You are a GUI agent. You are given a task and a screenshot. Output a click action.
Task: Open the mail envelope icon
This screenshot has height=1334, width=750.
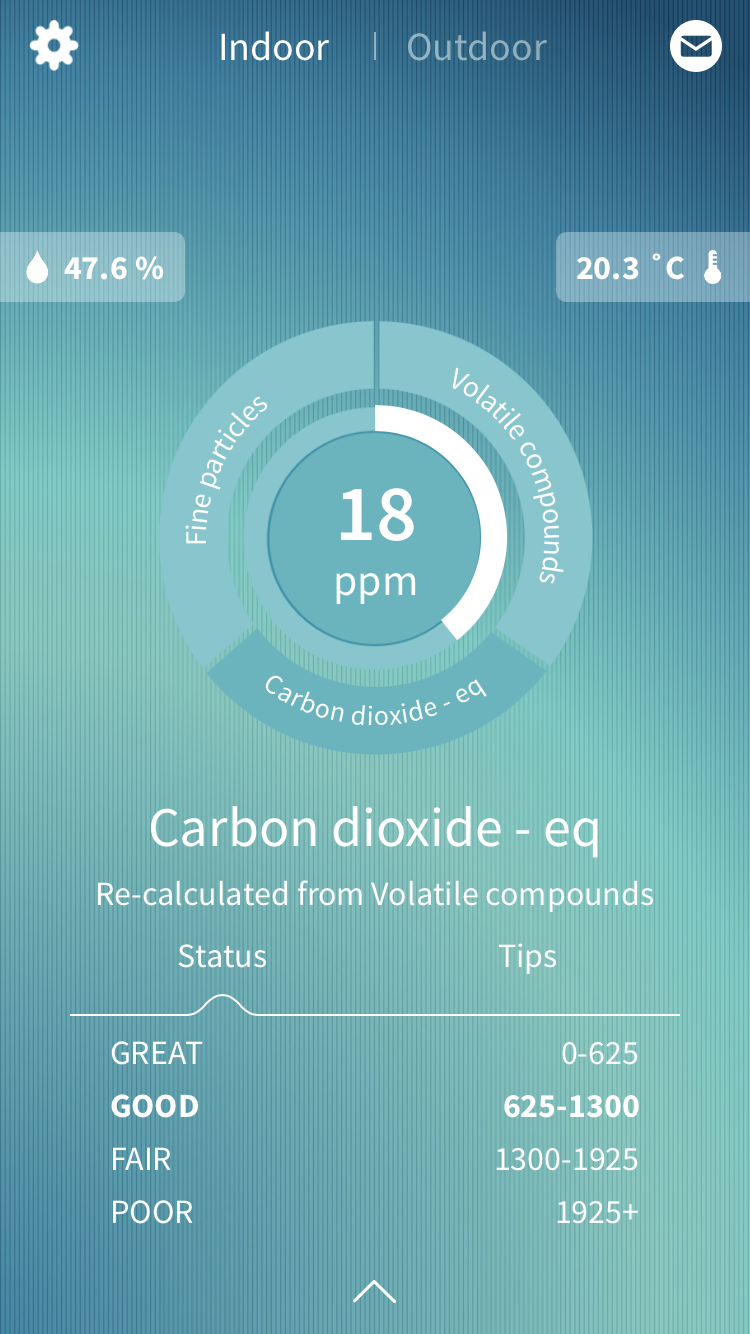(695, 46)
